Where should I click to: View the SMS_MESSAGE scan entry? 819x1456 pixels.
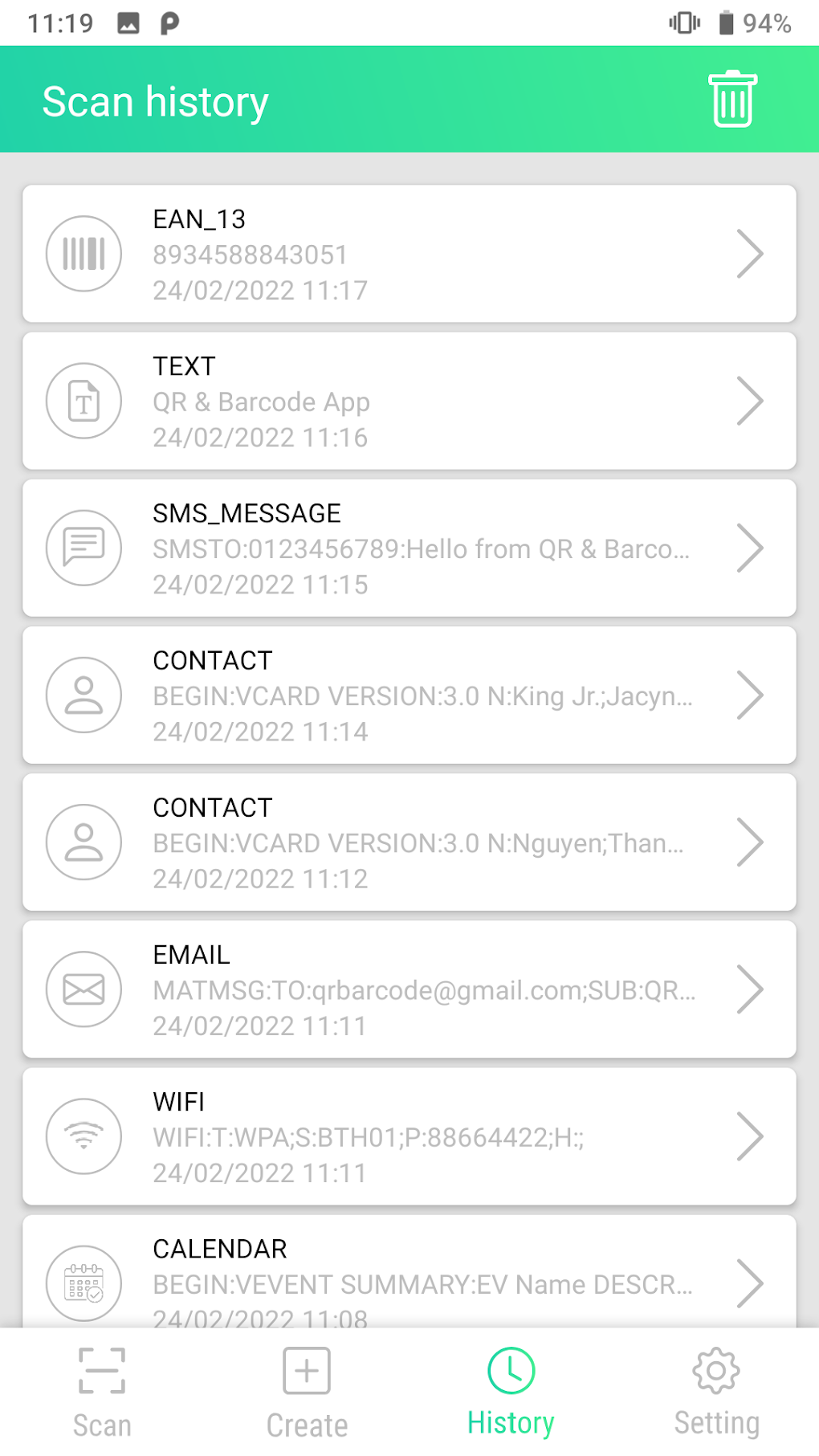(409, 548)
